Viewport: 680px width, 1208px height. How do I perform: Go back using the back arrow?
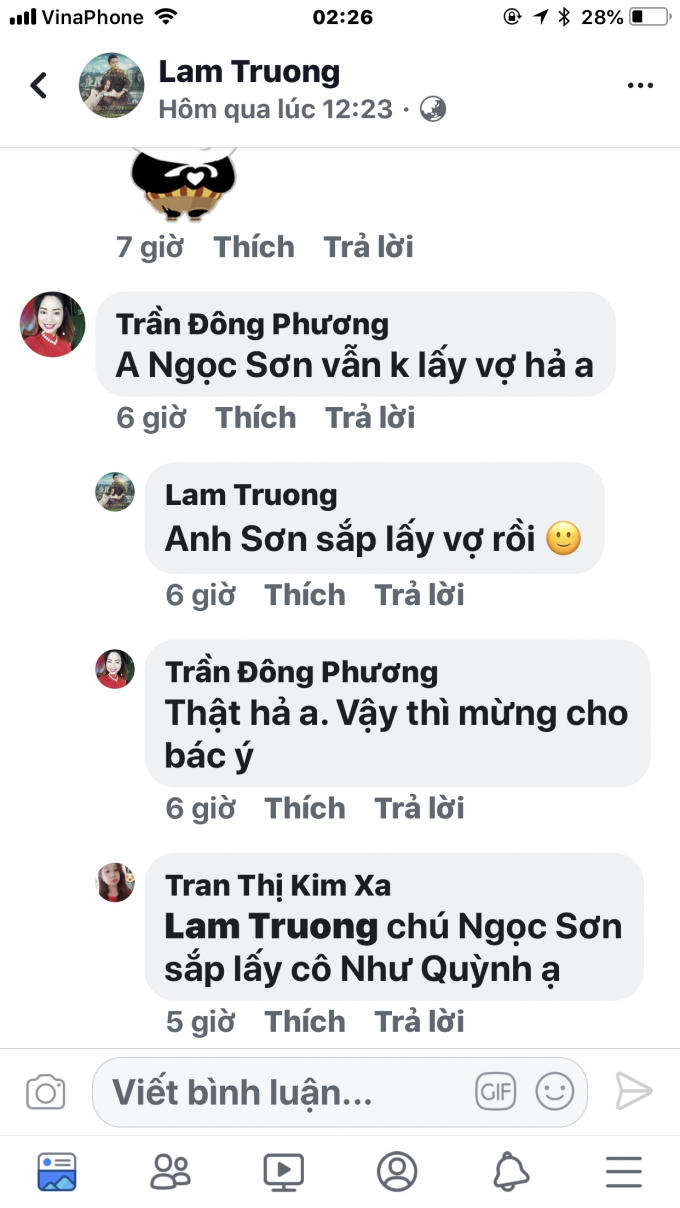pyautogui.click(x=39, y=86)
